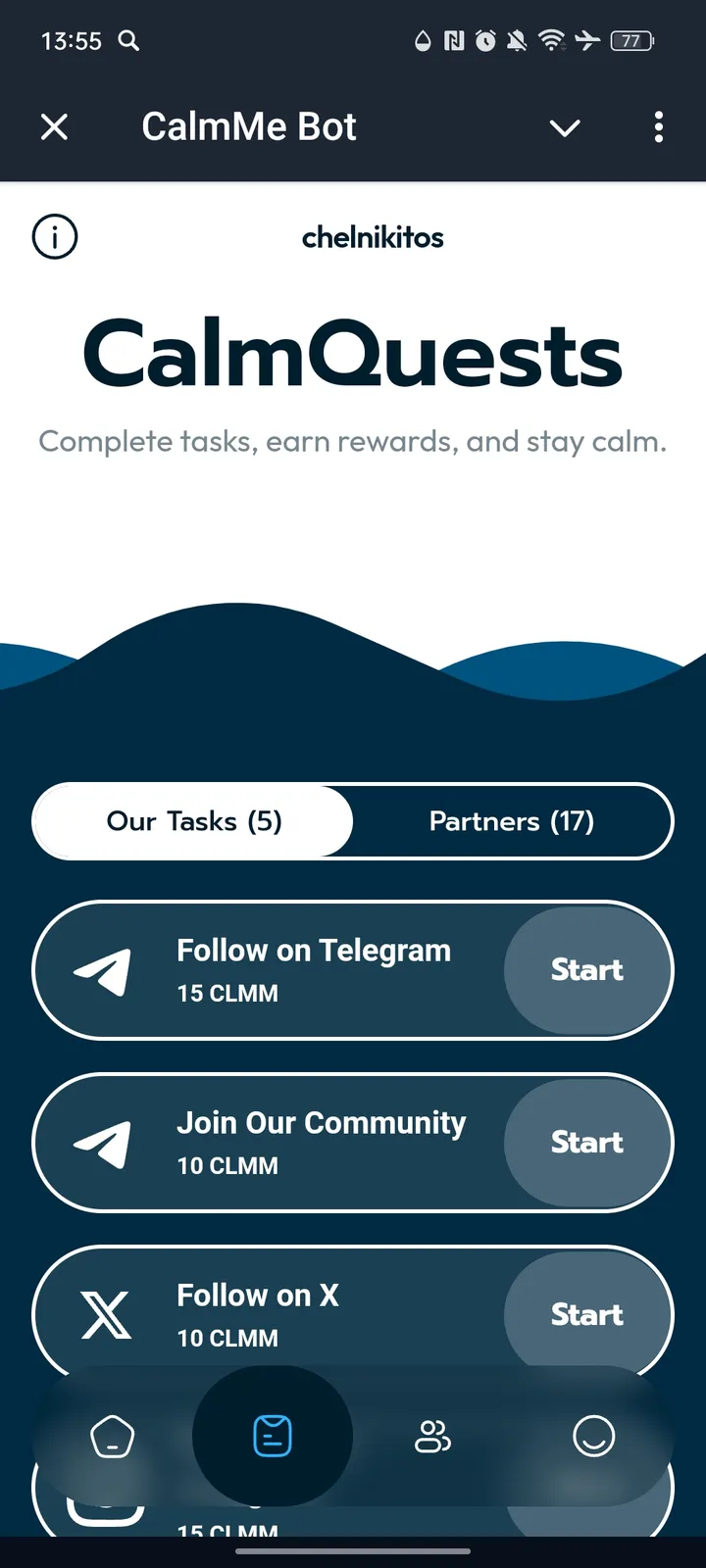The height and width of the screenshot is (1568, 706).
Task: Open the Friends section via people icon
Action: [432, 1435]
